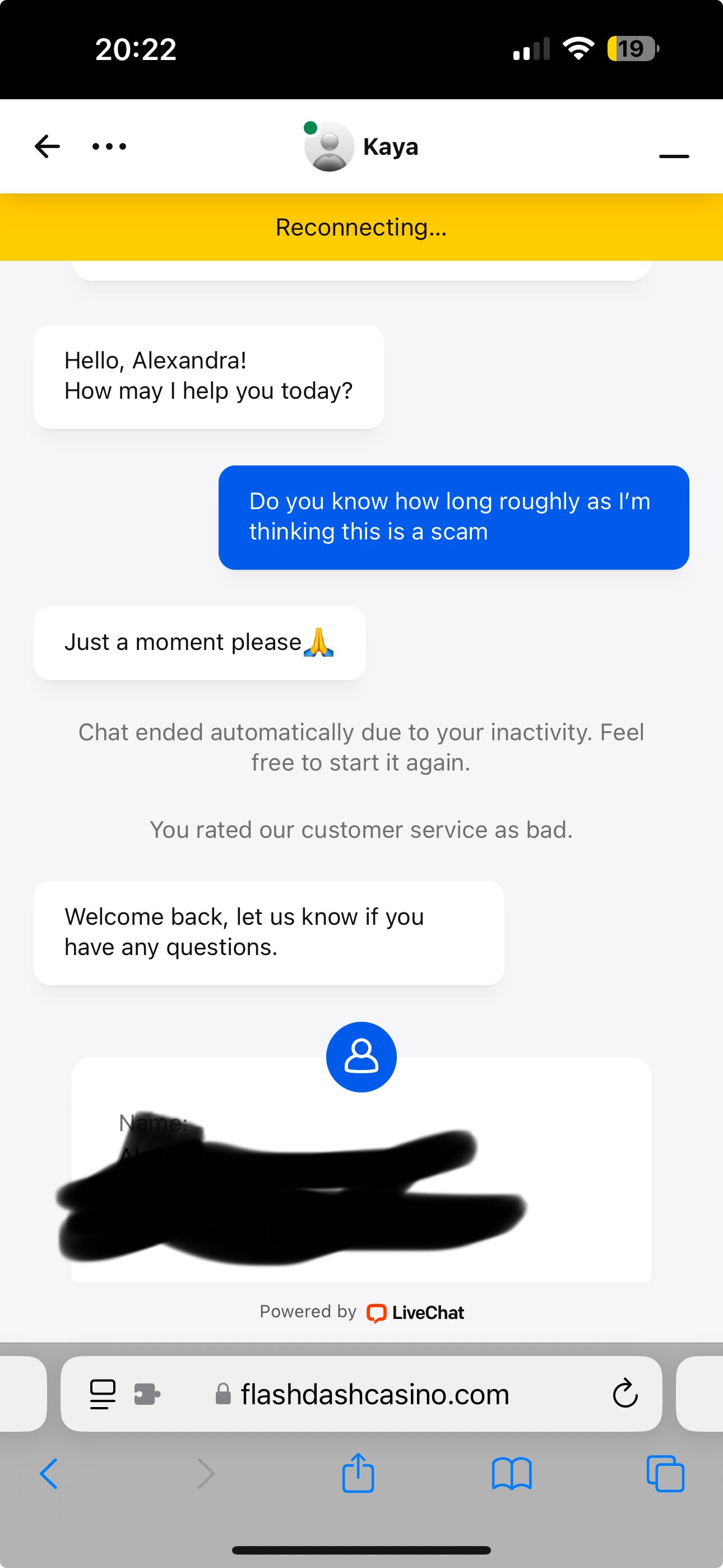Go back in Safari
The image size is (723, 1568).
tap(49, 1474)
